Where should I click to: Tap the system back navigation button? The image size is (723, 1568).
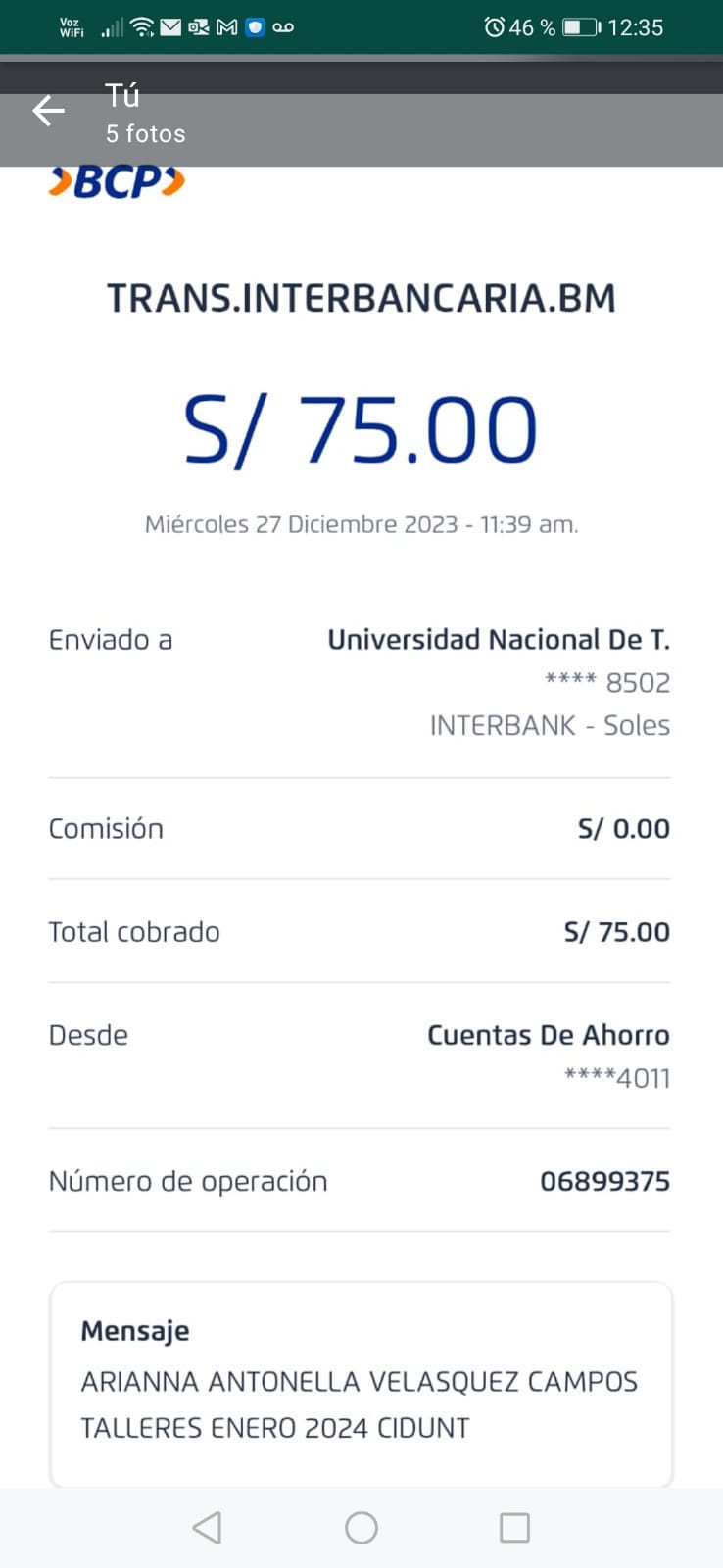[207, 1527]
